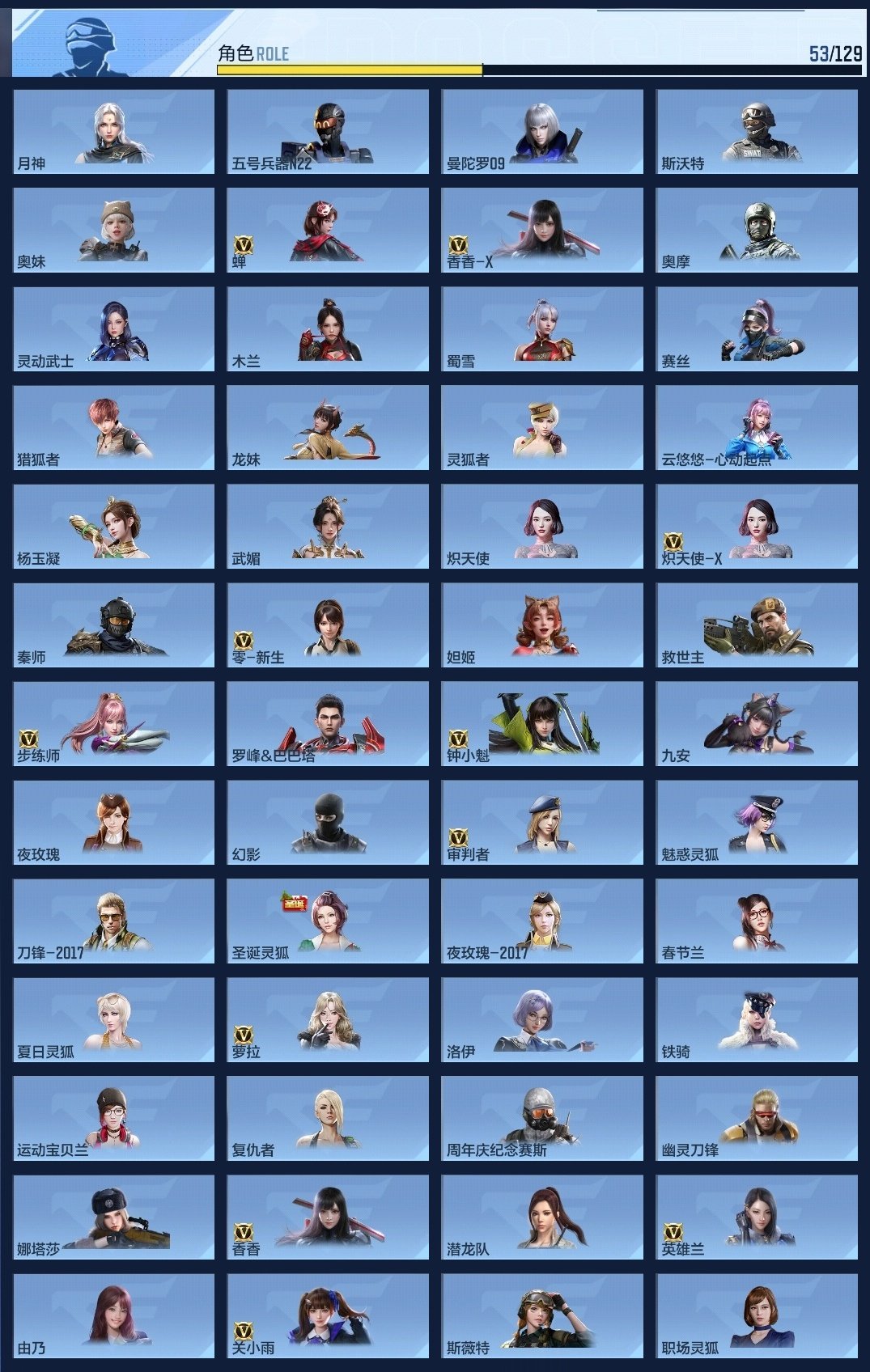This screenshot has height=1372, width=870.
Task: Open the 曼陀罗09 character card
Action: (542, 131)
